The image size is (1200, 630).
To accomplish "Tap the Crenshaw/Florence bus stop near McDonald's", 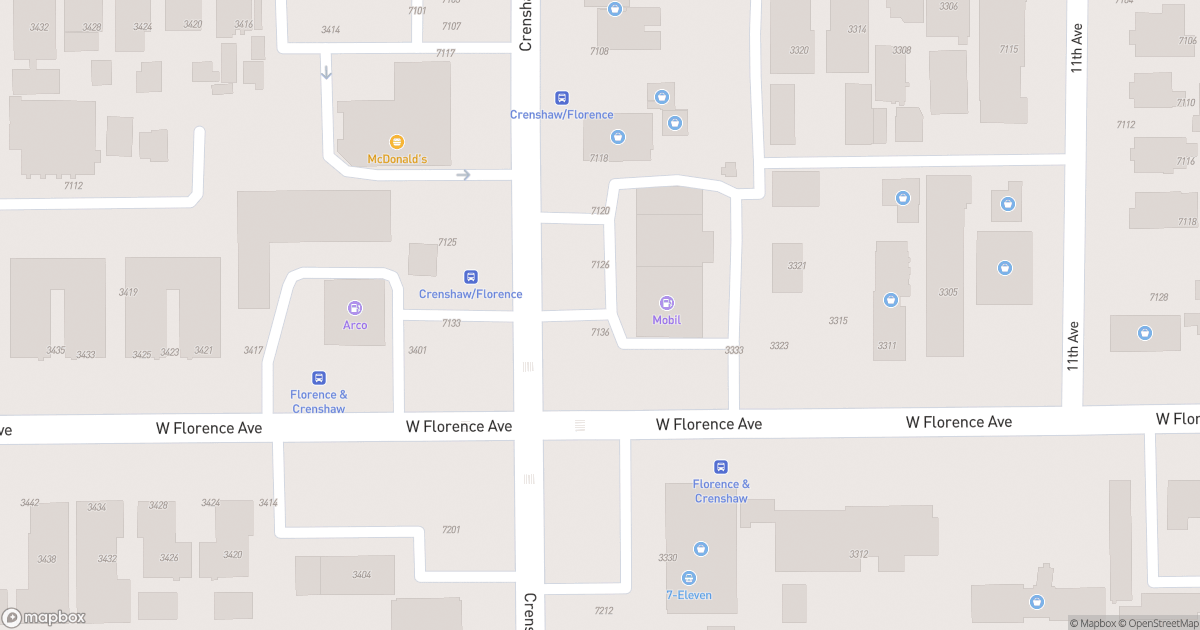I will 562,98.
